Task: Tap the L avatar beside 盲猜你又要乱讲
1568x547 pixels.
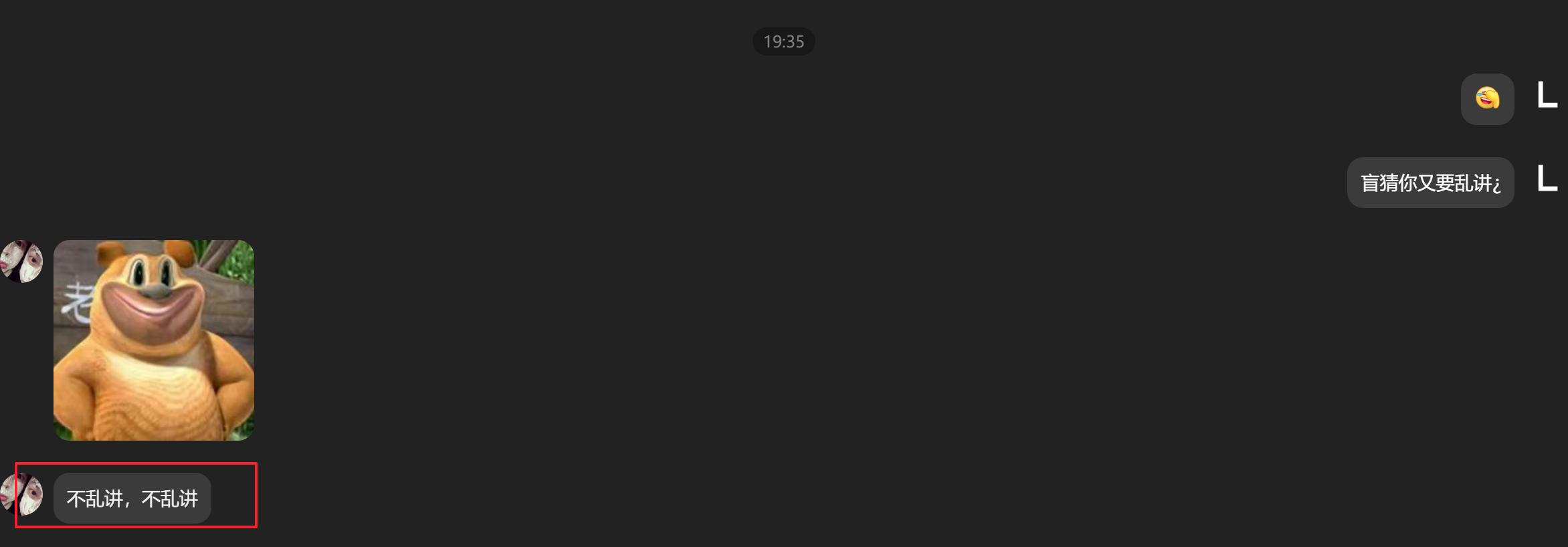Action: point(1547,179)
